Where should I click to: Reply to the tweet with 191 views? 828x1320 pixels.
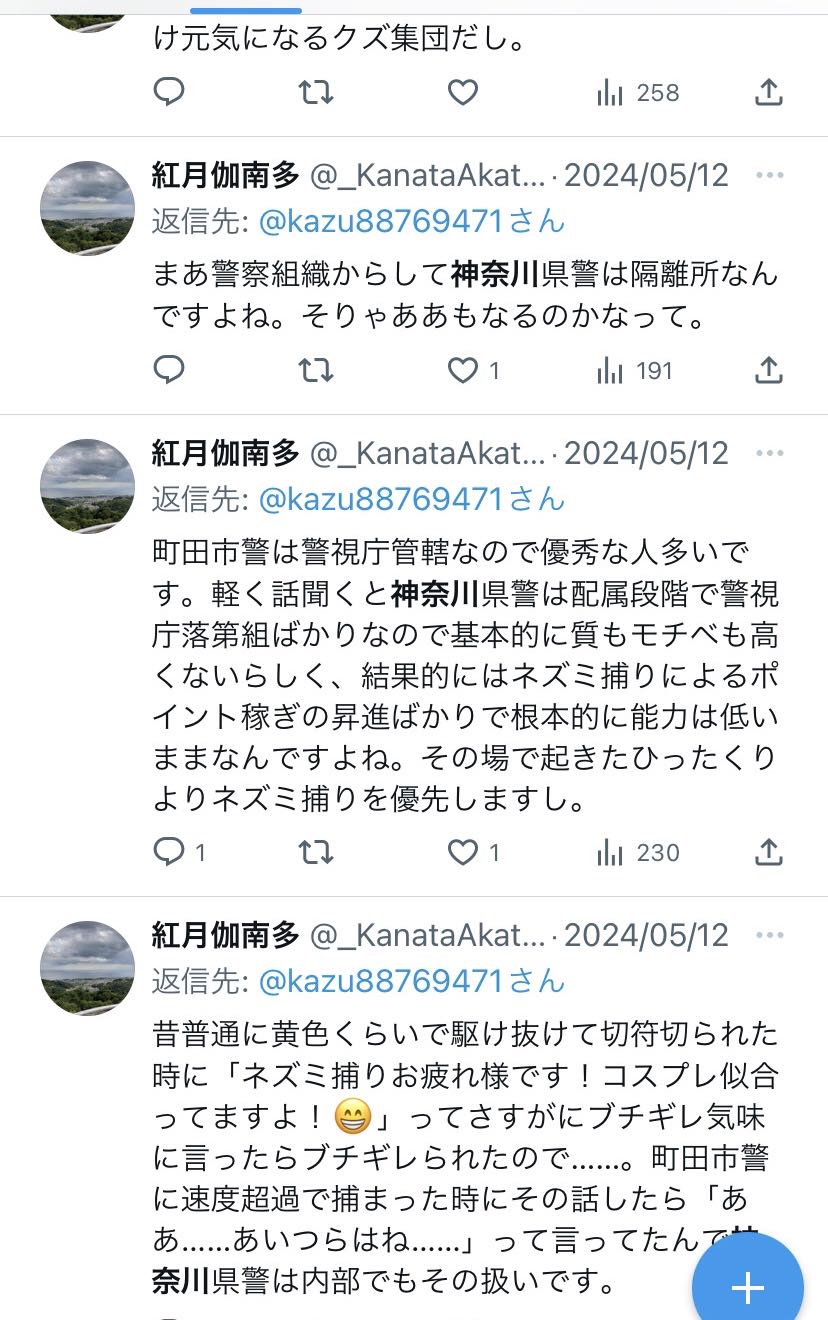169,371
